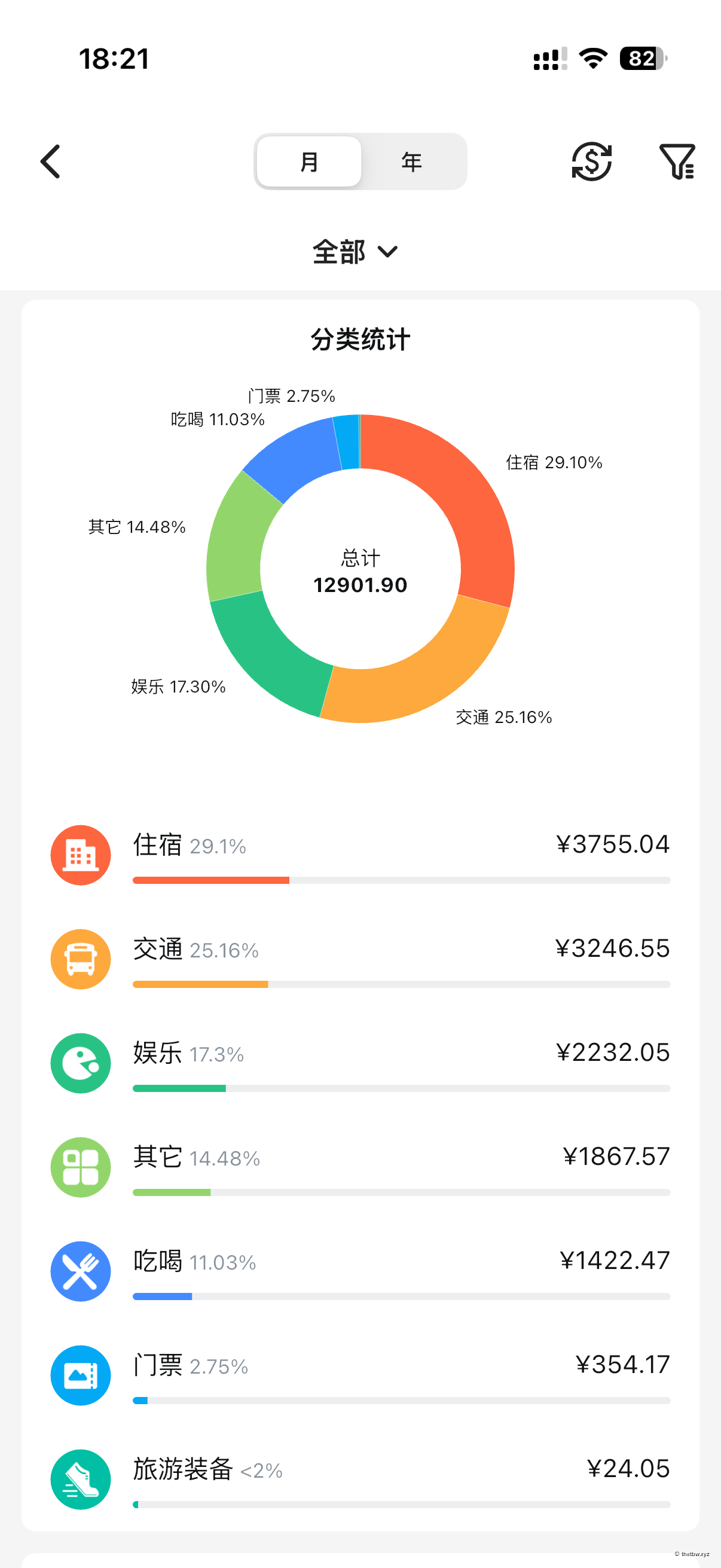Tap the currency conversion icon

coord(591,161)
